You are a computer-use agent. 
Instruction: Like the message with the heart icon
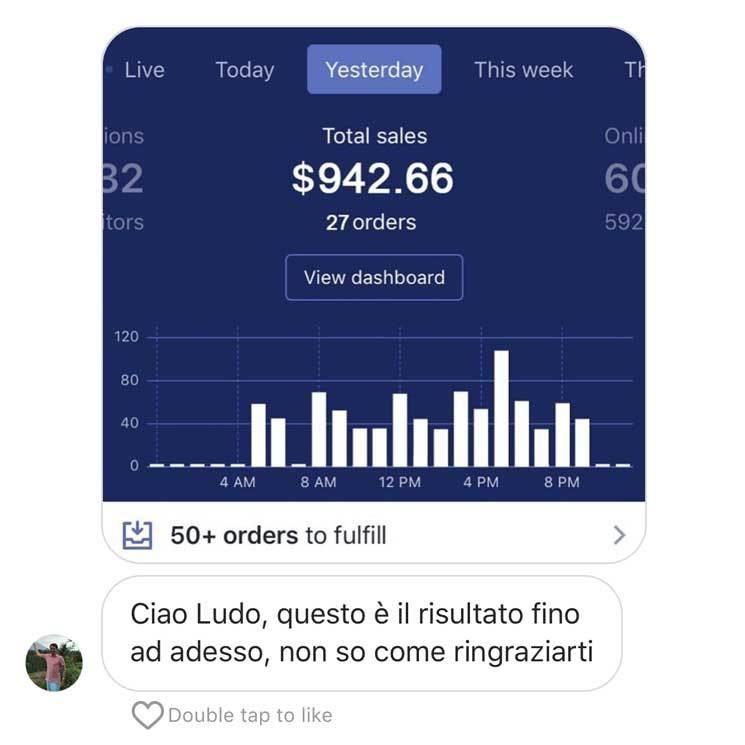[x=147, y=715]
